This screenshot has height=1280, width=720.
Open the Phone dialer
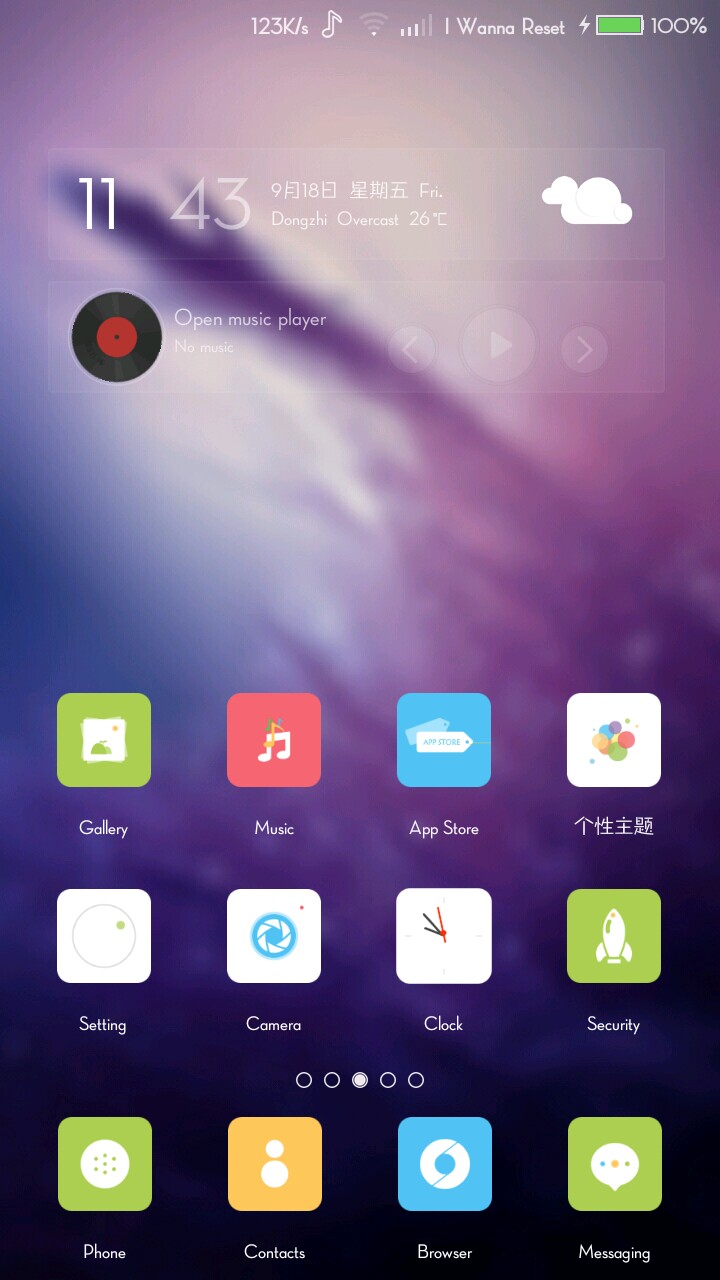tap(105, 1164)
